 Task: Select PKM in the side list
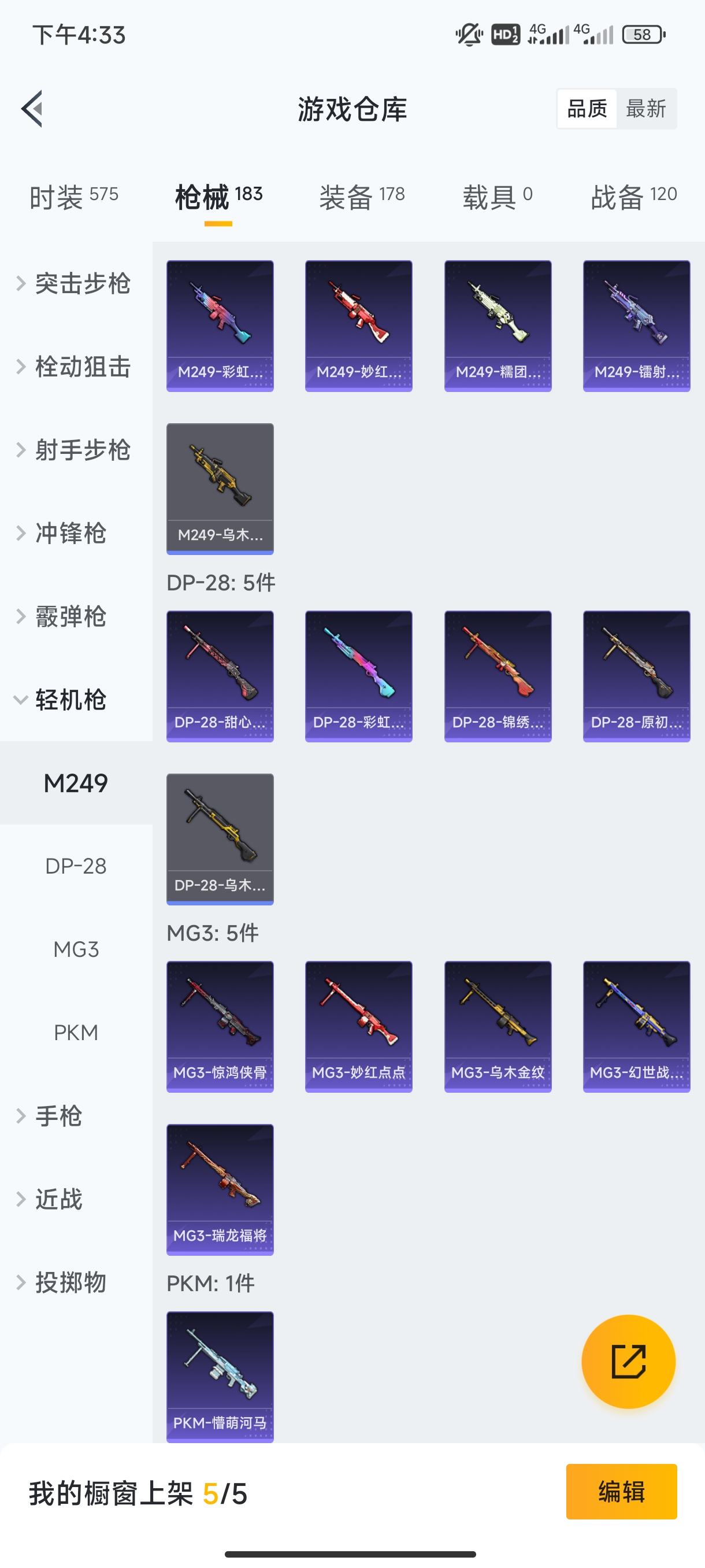tap(76, 1033)
